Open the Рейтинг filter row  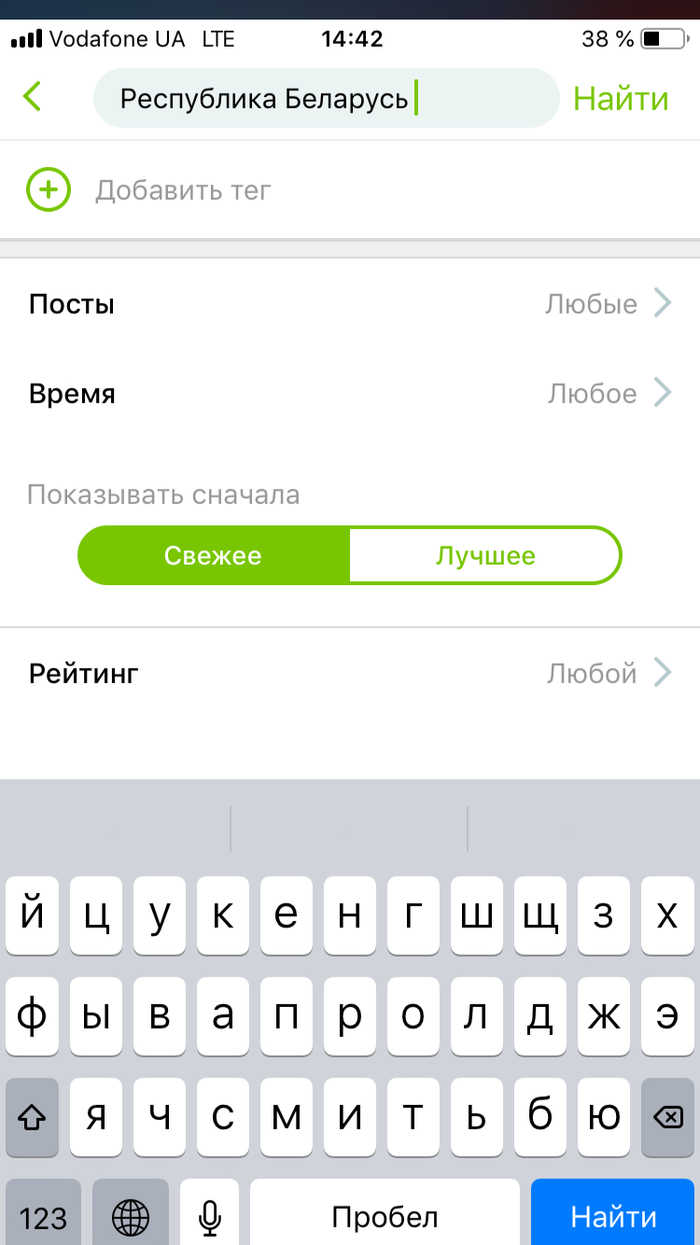click(x=350, y=673)
